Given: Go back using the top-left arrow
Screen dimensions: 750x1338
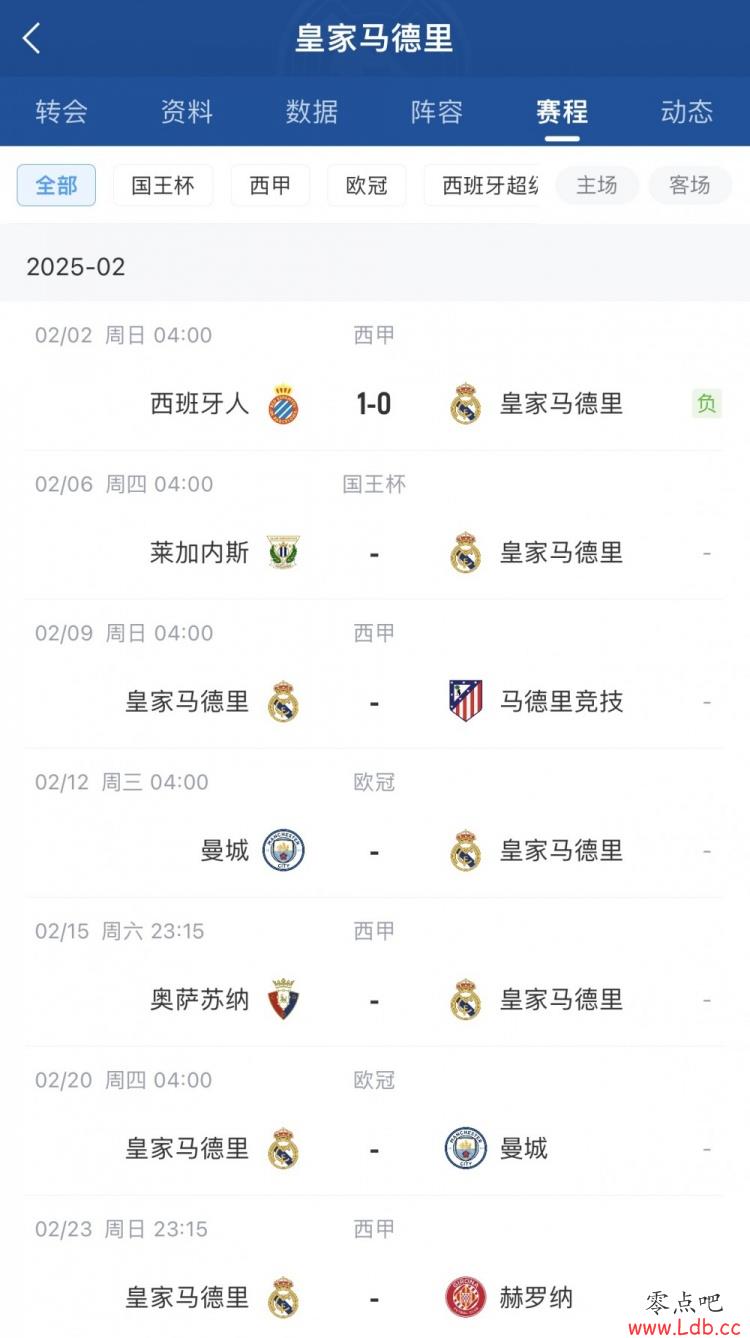Looking at the screenshot, I should pos(32,38).
